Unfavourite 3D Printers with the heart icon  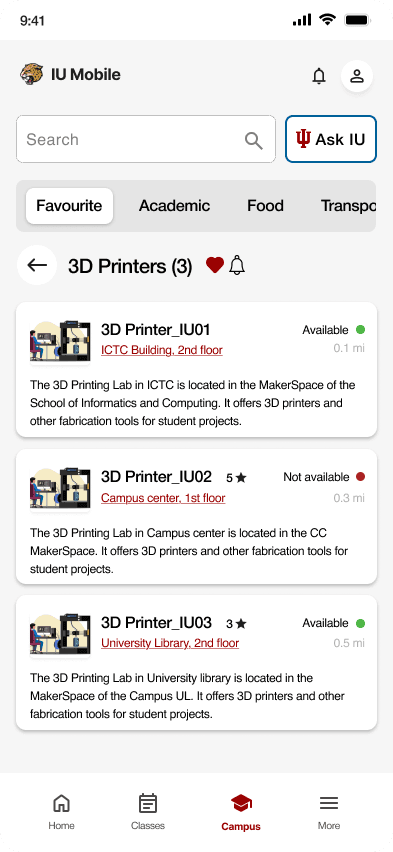[215, 265]
